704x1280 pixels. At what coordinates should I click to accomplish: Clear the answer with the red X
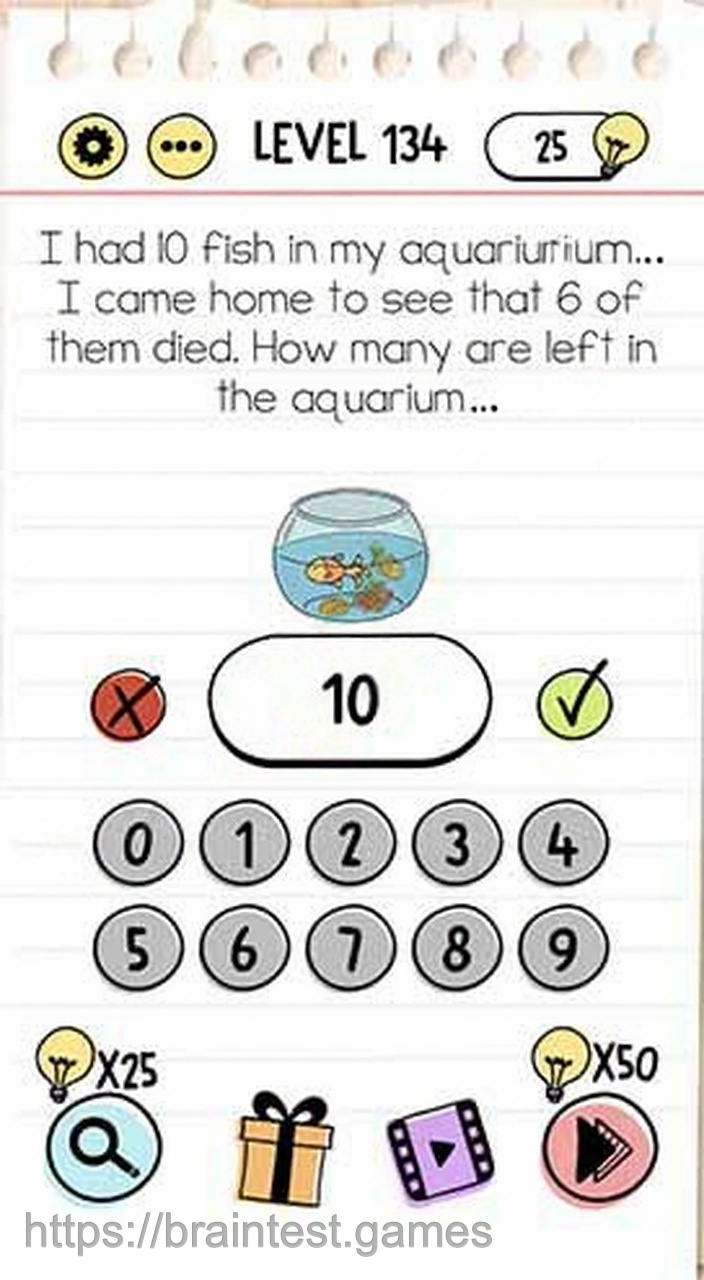coord(127,704)
